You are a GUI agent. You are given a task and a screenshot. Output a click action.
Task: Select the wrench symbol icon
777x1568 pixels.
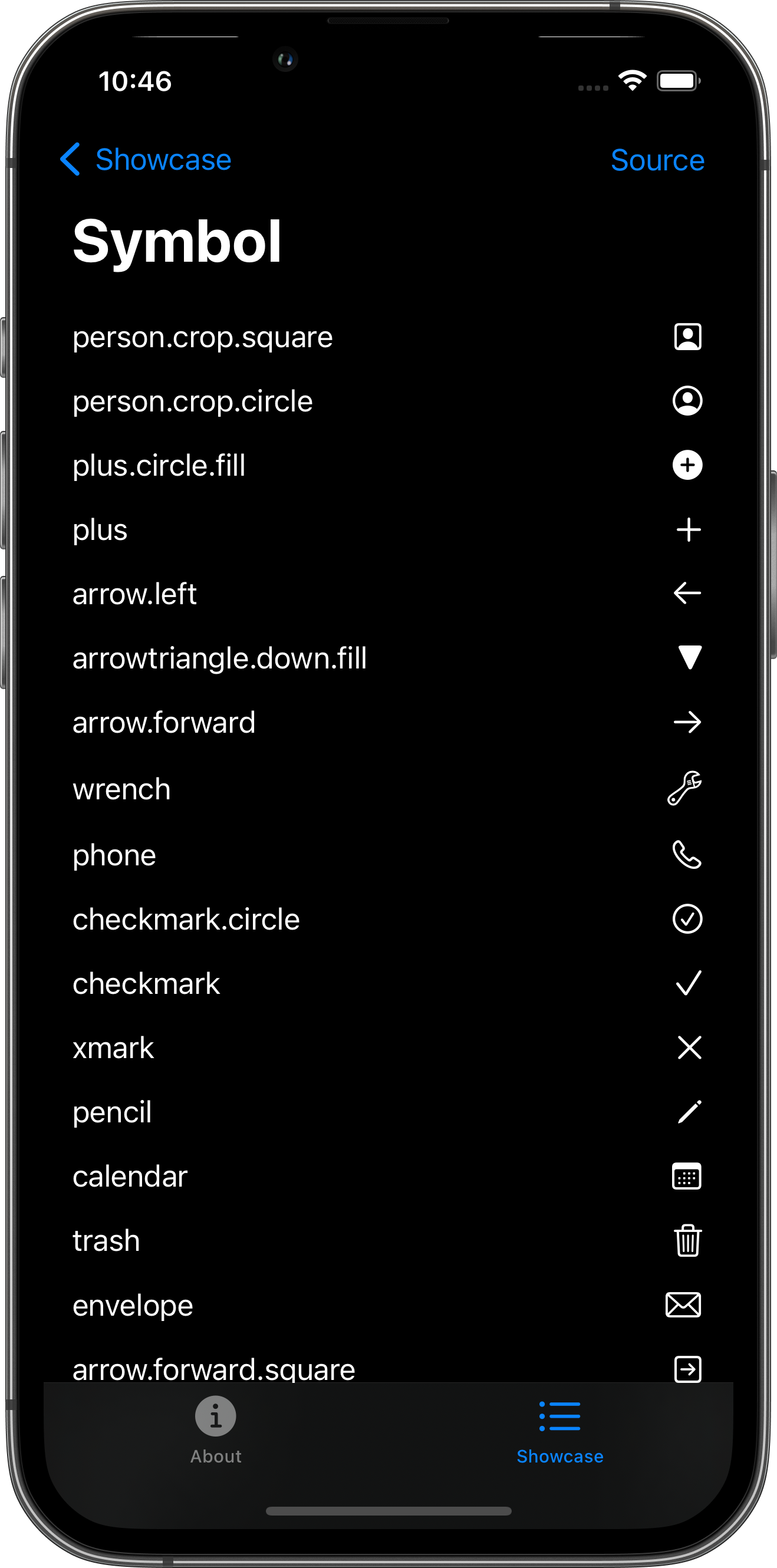coord(684,788)
